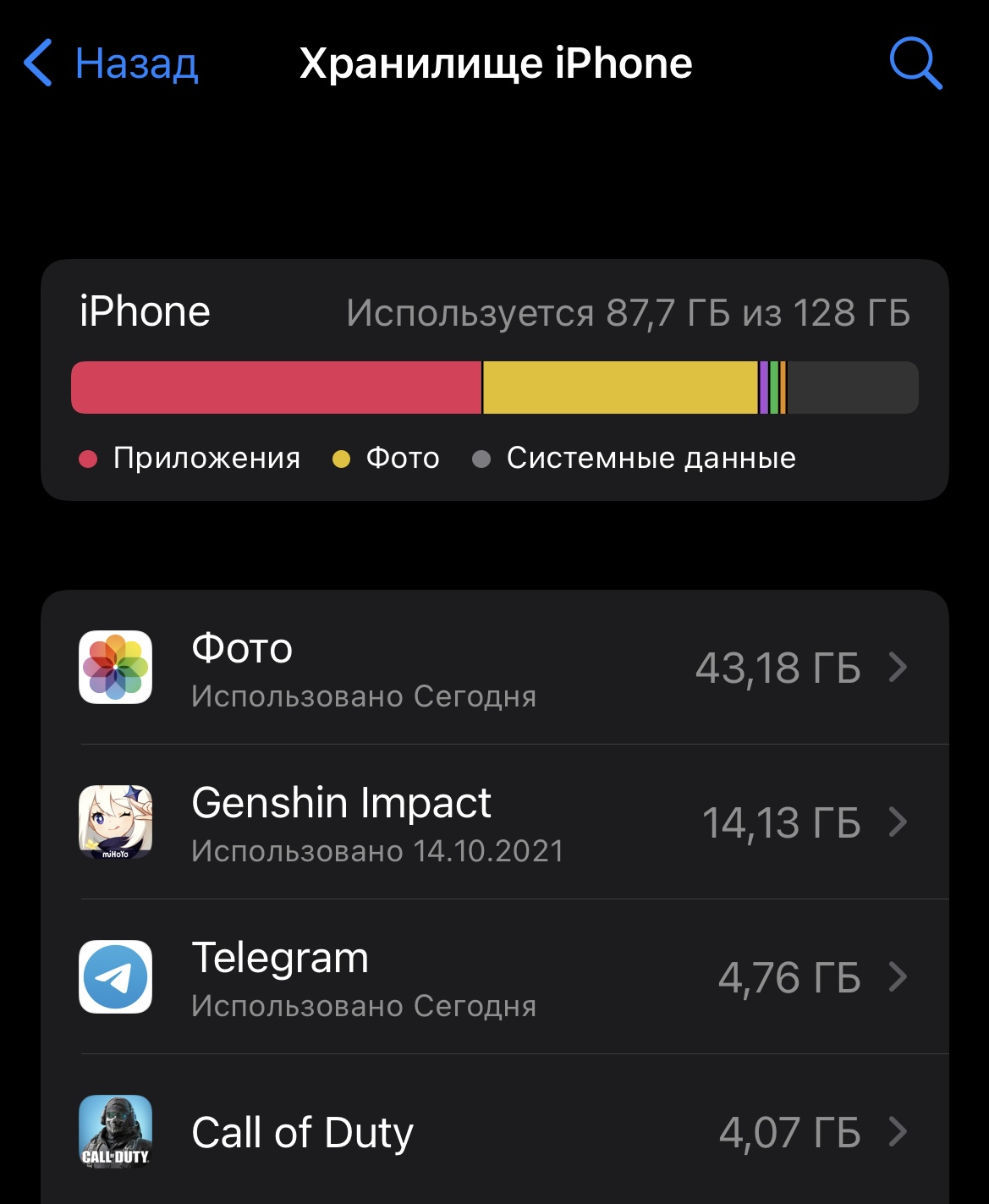Open Genshin Impact storage details

pos(494,822)
